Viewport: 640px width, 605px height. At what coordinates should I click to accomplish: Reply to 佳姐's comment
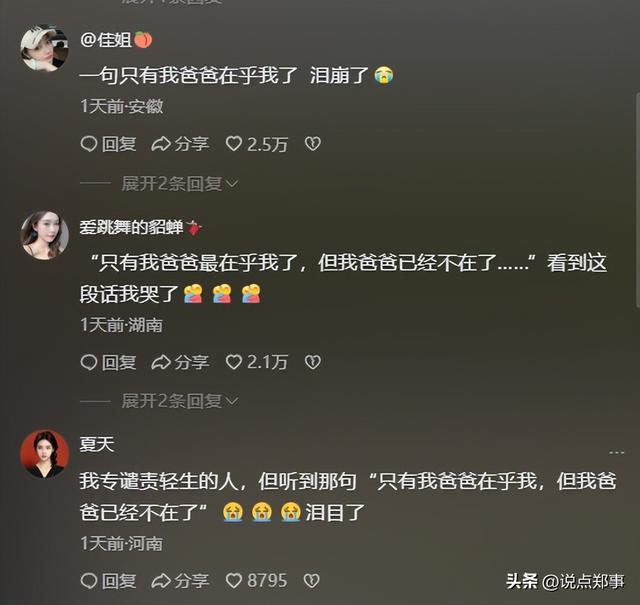coord(108,144)
